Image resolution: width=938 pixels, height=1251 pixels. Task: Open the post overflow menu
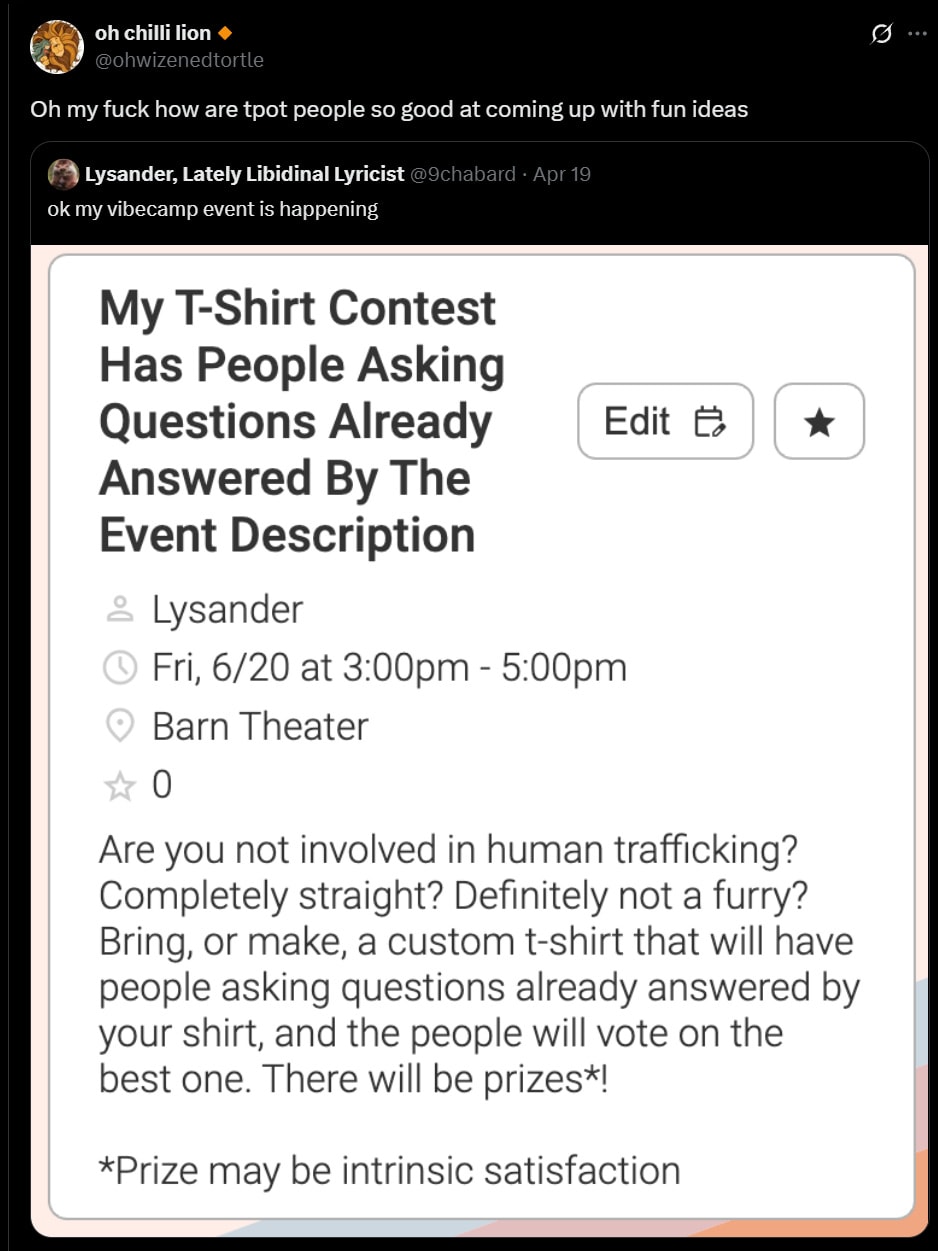coord(917,34)
